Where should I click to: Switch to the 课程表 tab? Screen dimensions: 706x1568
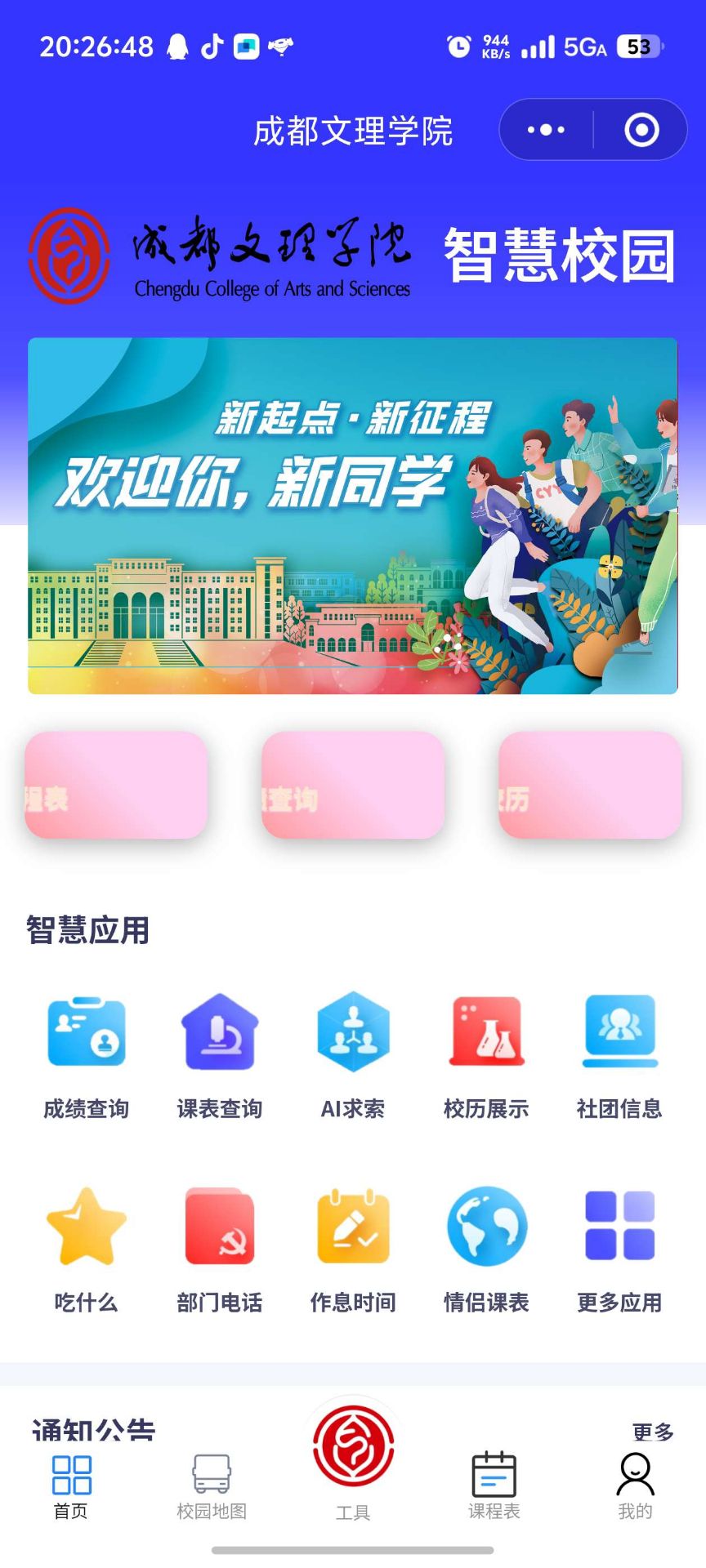pyautogui.click(x=494, y=1487)
